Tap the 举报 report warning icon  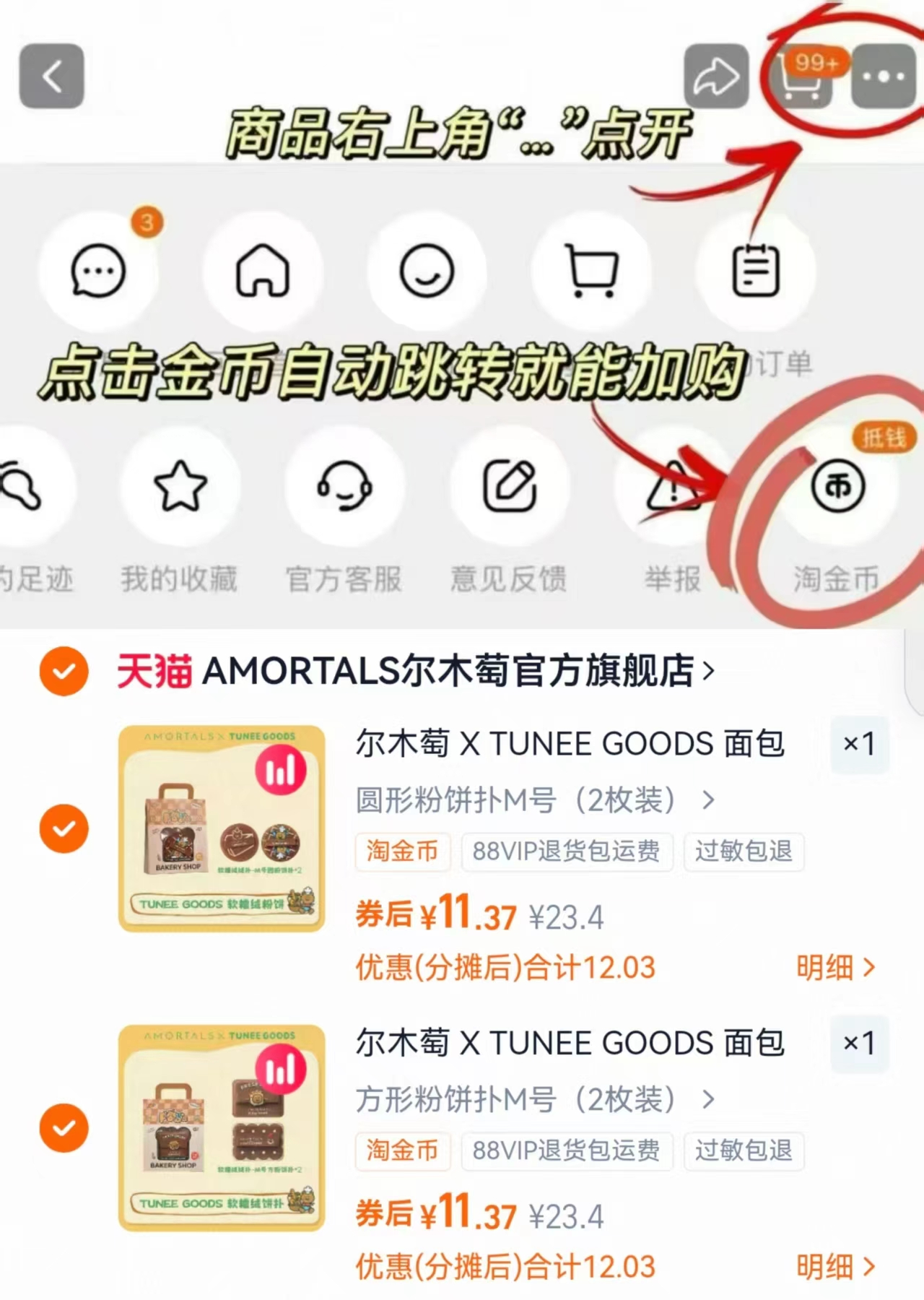(671, 487)
